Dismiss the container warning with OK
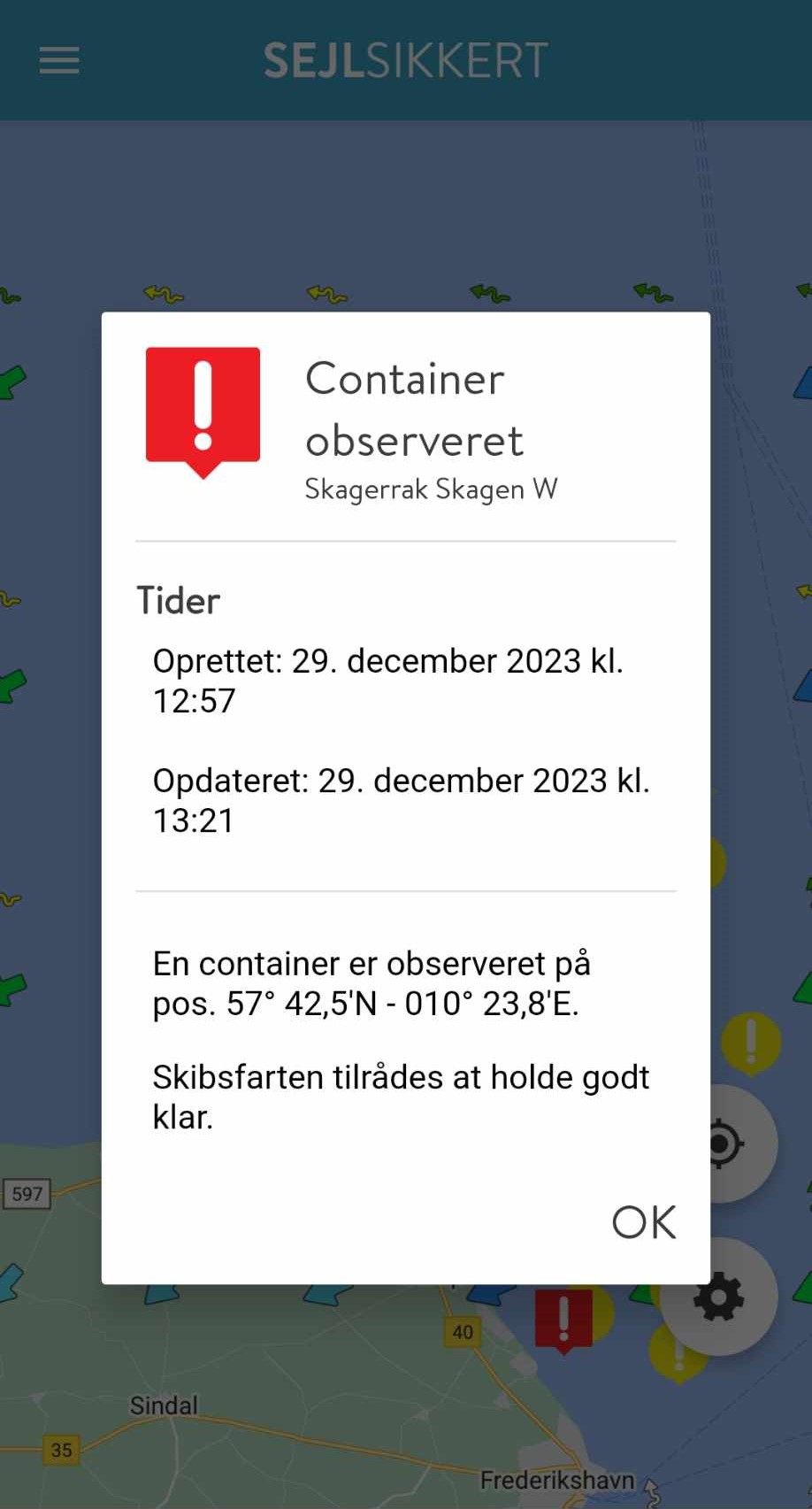 pos(643,1222)
